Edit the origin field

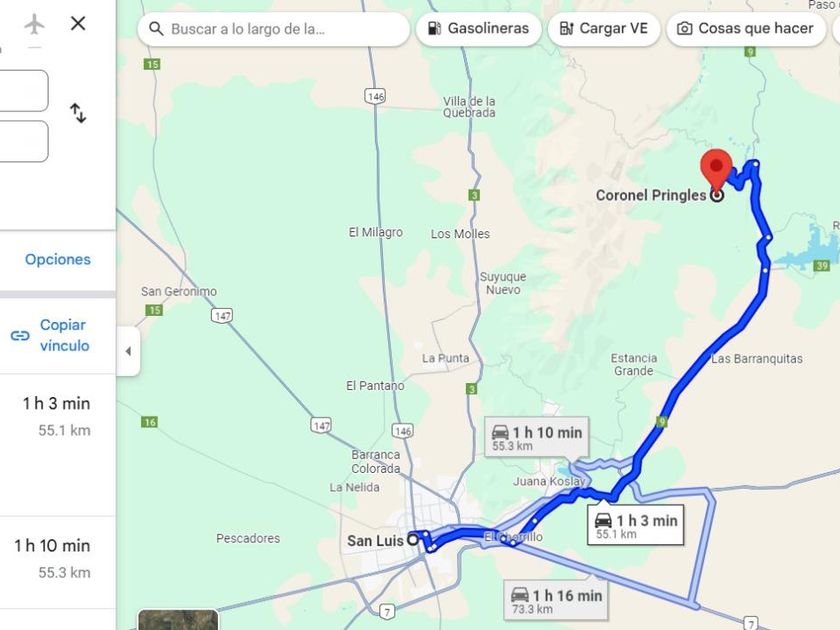[x=23, y=91]
